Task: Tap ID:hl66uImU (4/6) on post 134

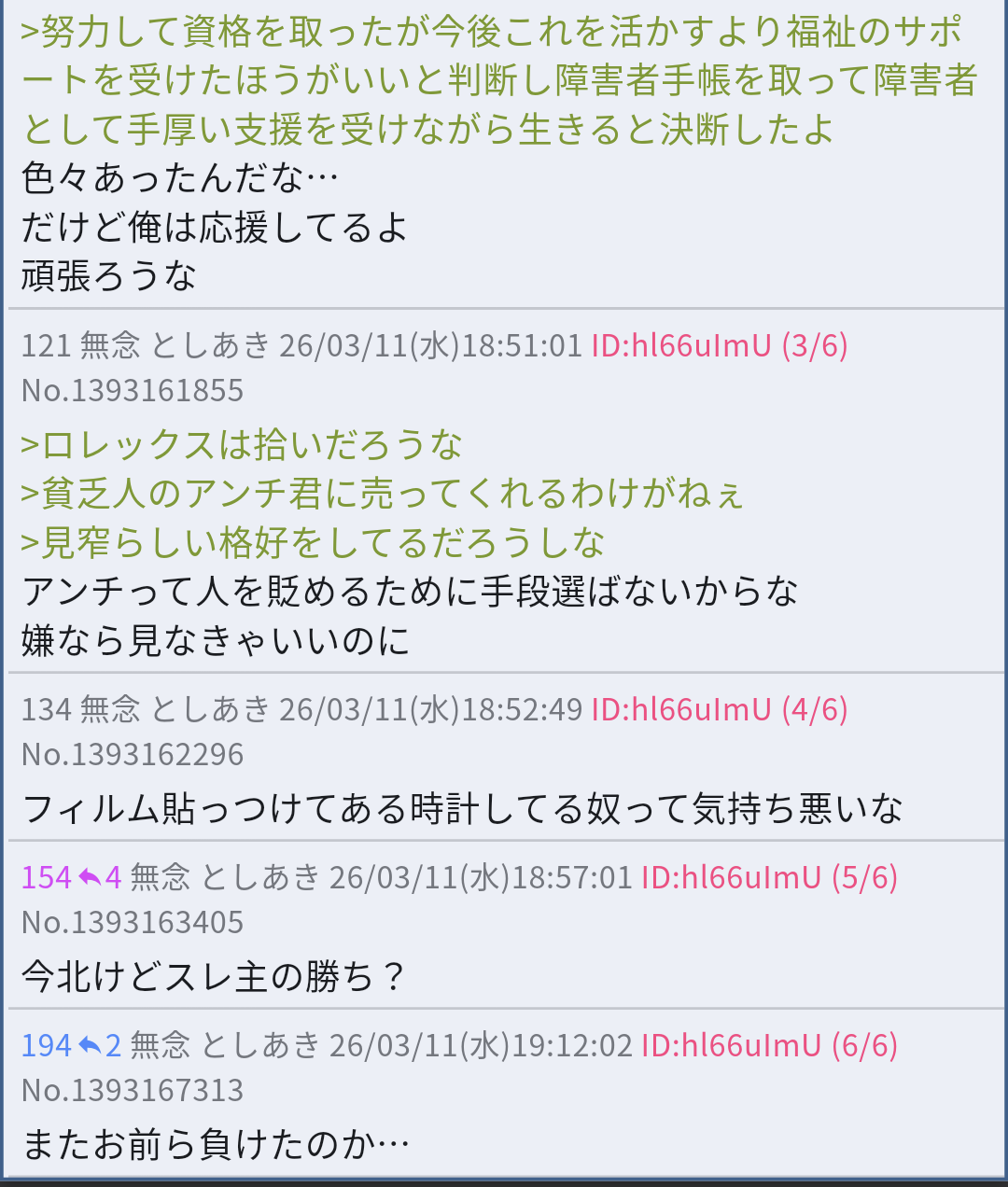Action: click(719, 710)
